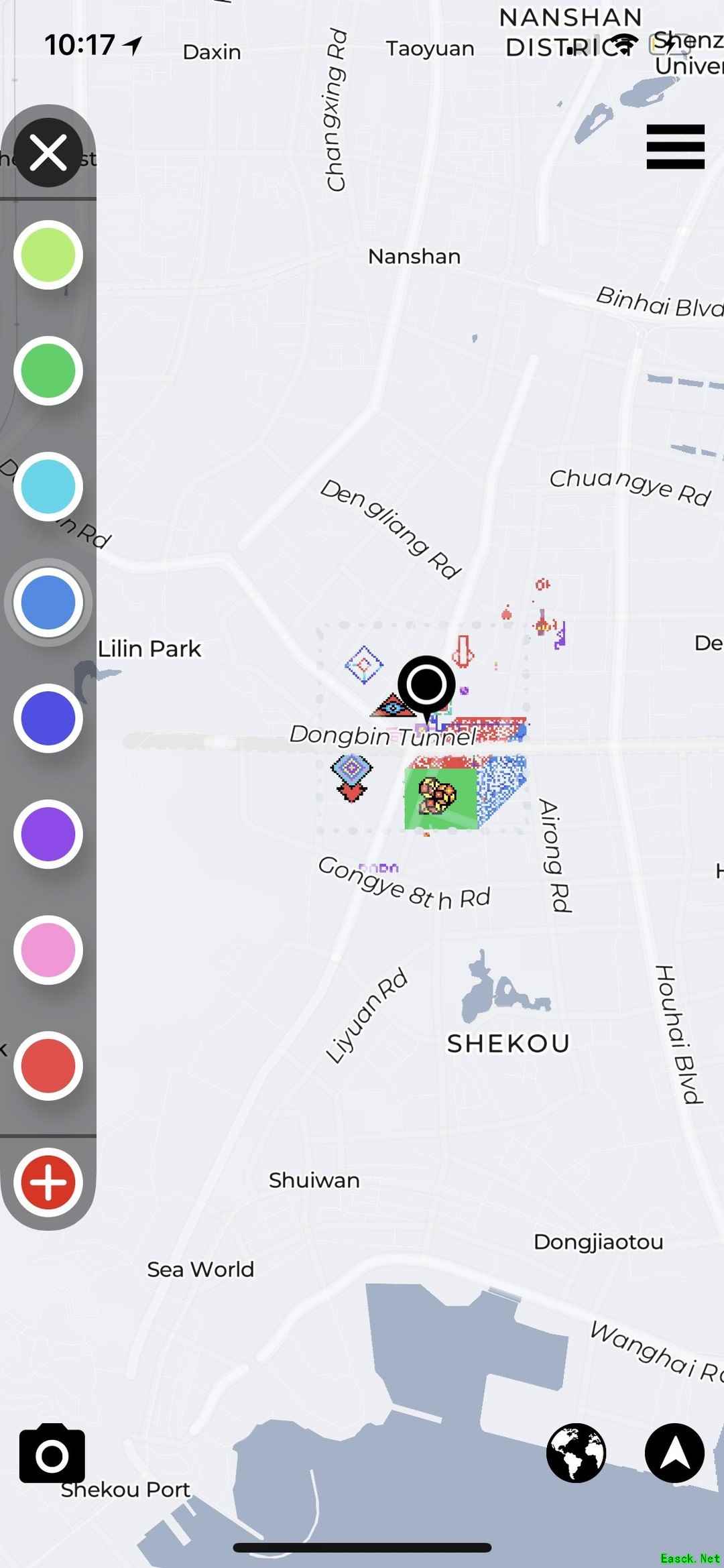Choose the medium green color
The image size is (724, 1568).
pyautogui.click(x=48, y=371)
